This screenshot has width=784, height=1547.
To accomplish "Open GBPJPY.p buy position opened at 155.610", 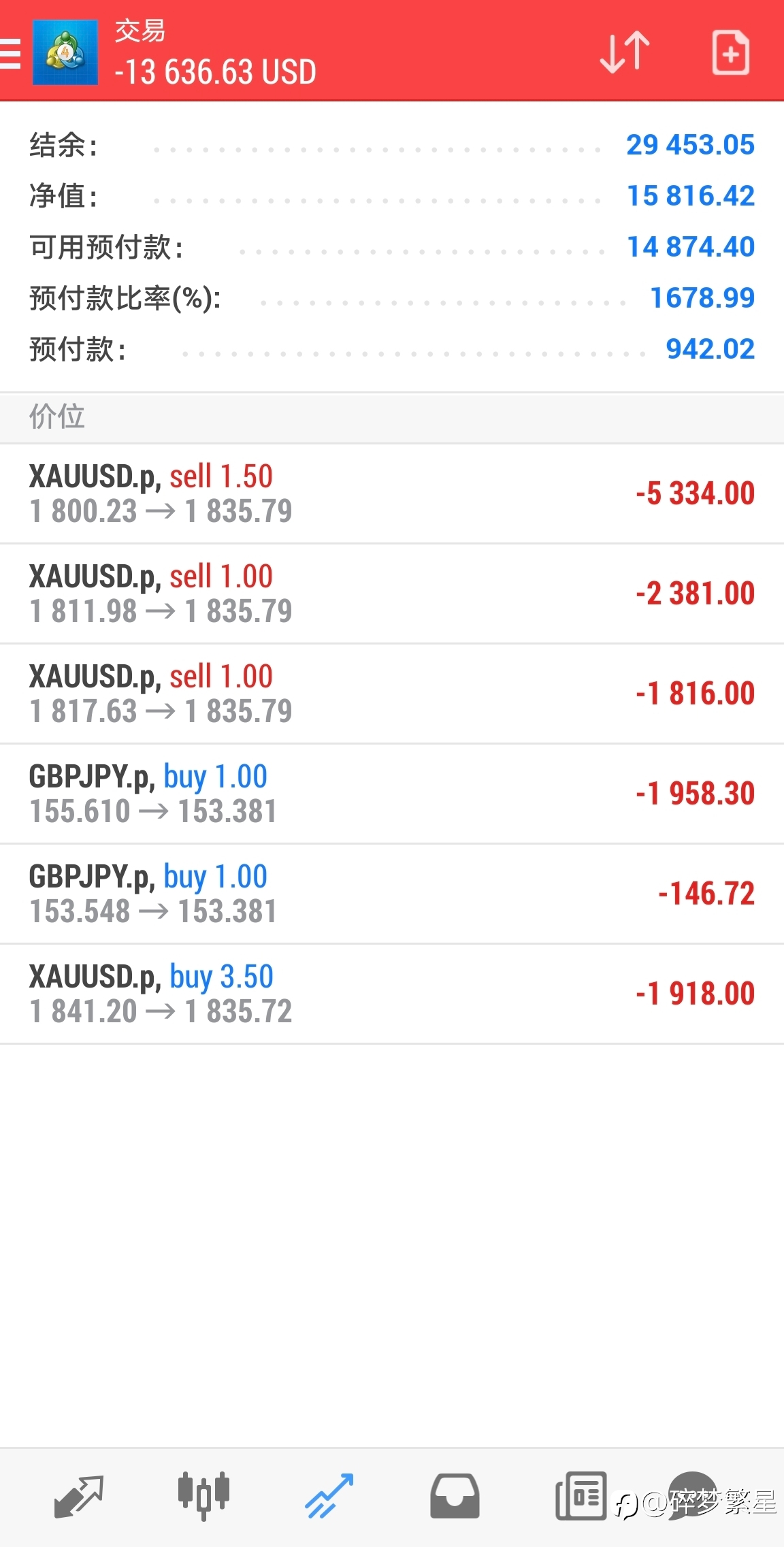I will click(x=392, y=794).
